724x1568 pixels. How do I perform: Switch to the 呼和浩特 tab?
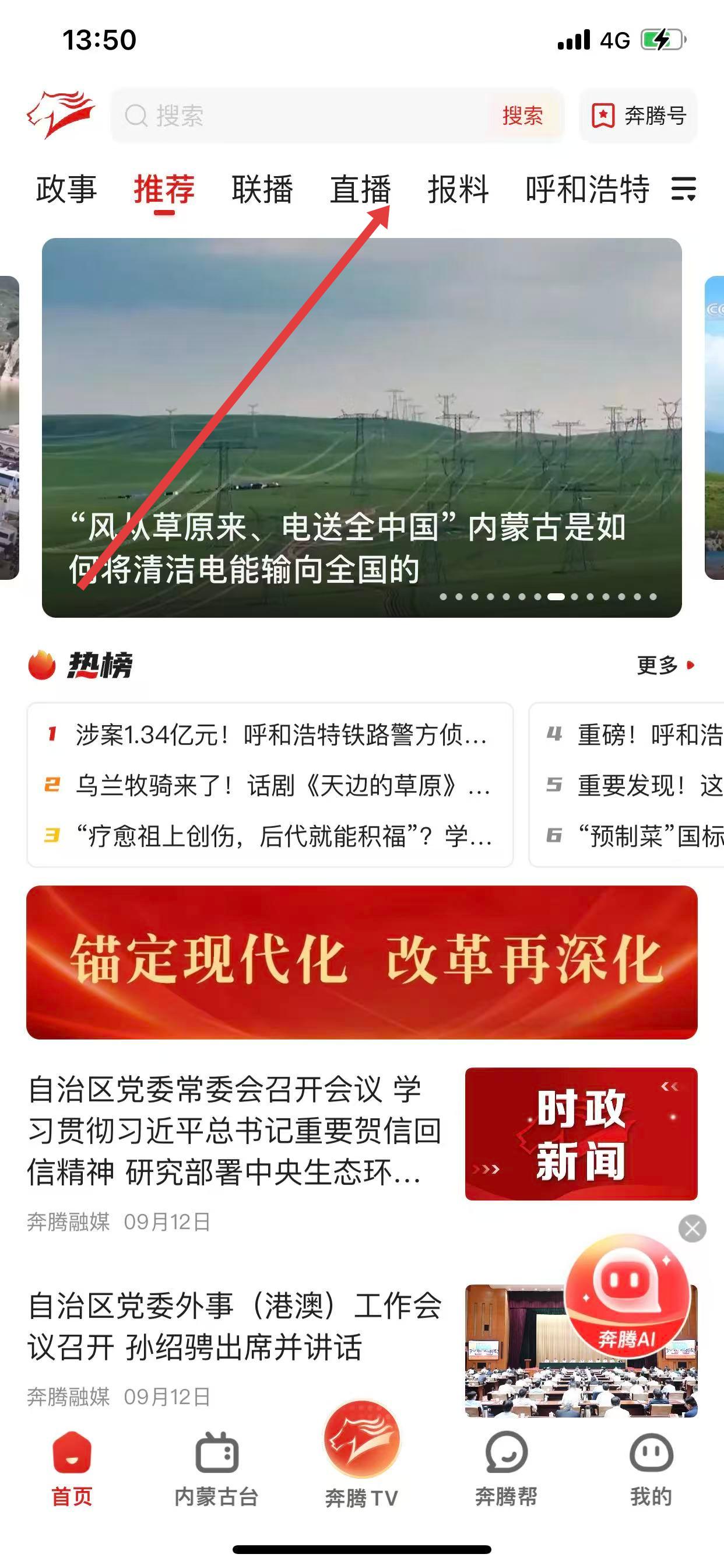pyautogui.click(x=587, y=188)
